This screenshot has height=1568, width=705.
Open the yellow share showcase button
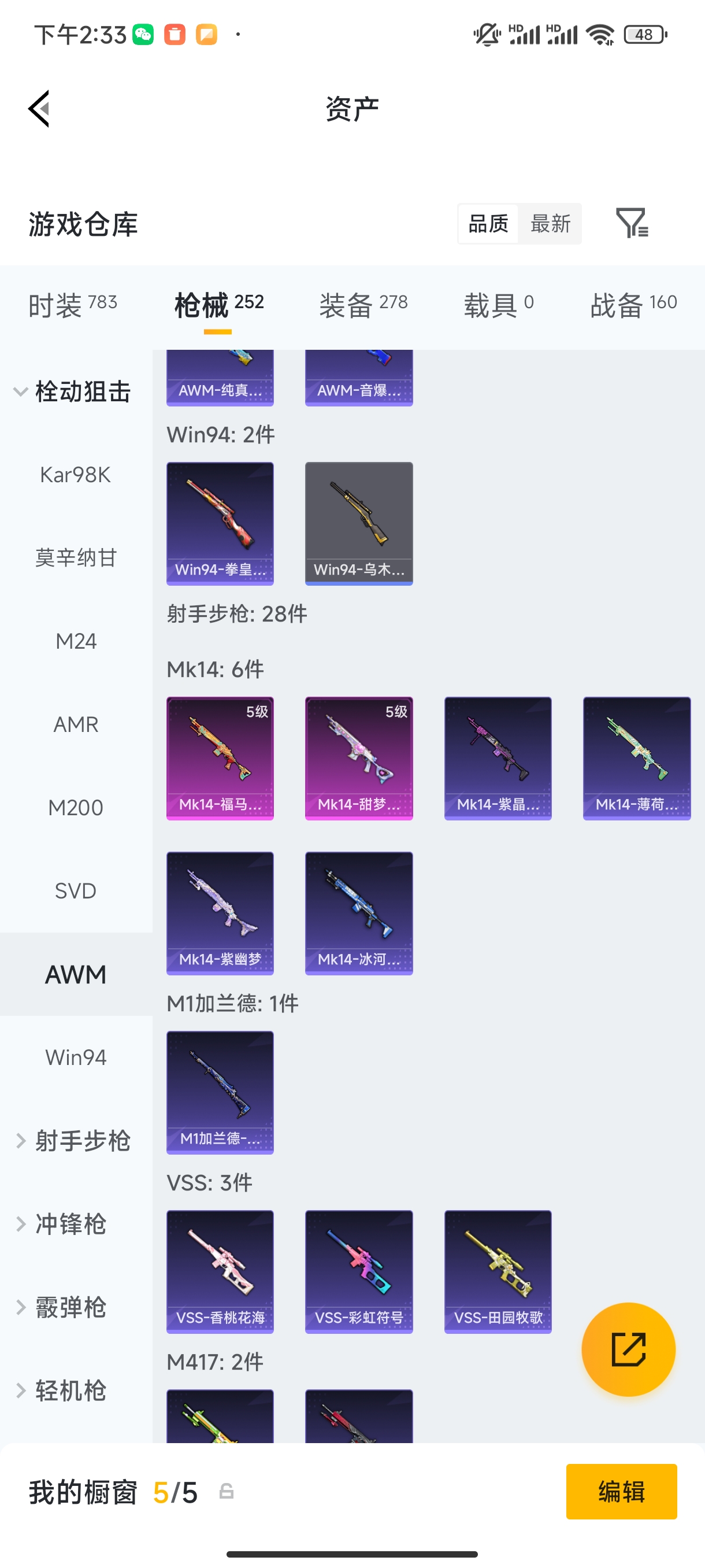(x=628, y=1349)
